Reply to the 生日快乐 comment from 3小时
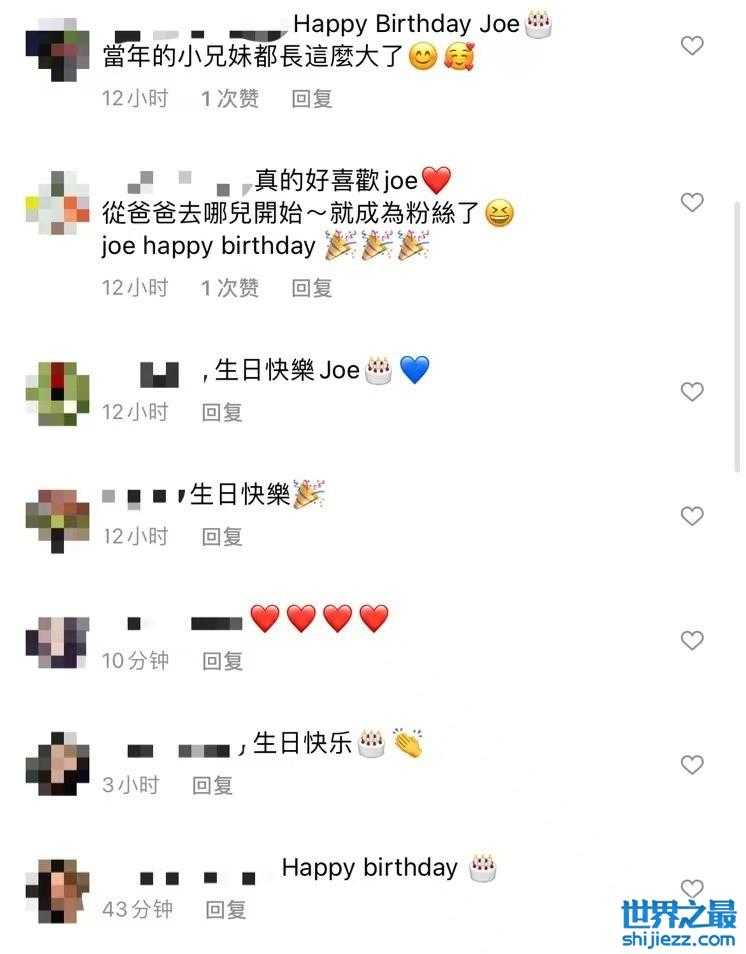This screenshot has height=954, width=746. [x=212, y=786]
